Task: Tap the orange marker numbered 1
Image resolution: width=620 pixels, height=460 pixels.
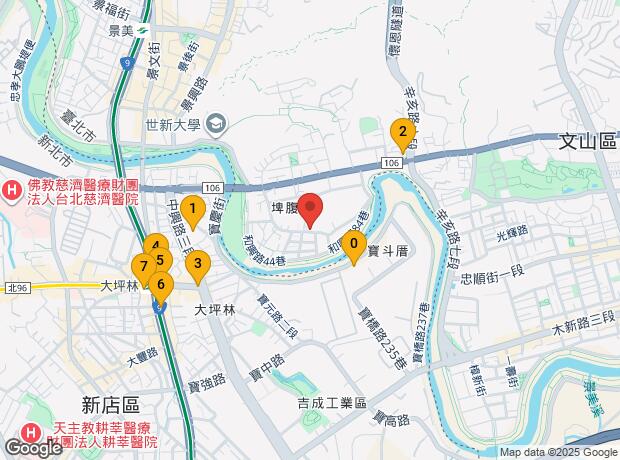Action: [x=193, y=213]
